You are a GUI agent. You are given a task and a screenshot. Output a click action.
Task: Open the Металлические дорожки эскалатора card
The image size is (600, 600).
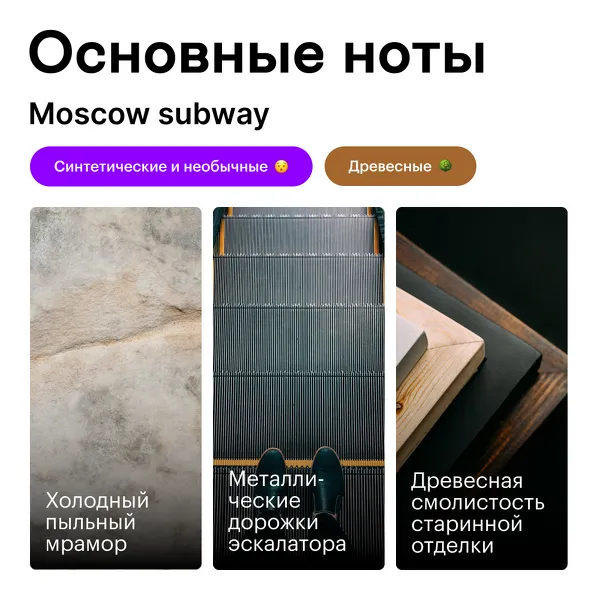point(299,388)
